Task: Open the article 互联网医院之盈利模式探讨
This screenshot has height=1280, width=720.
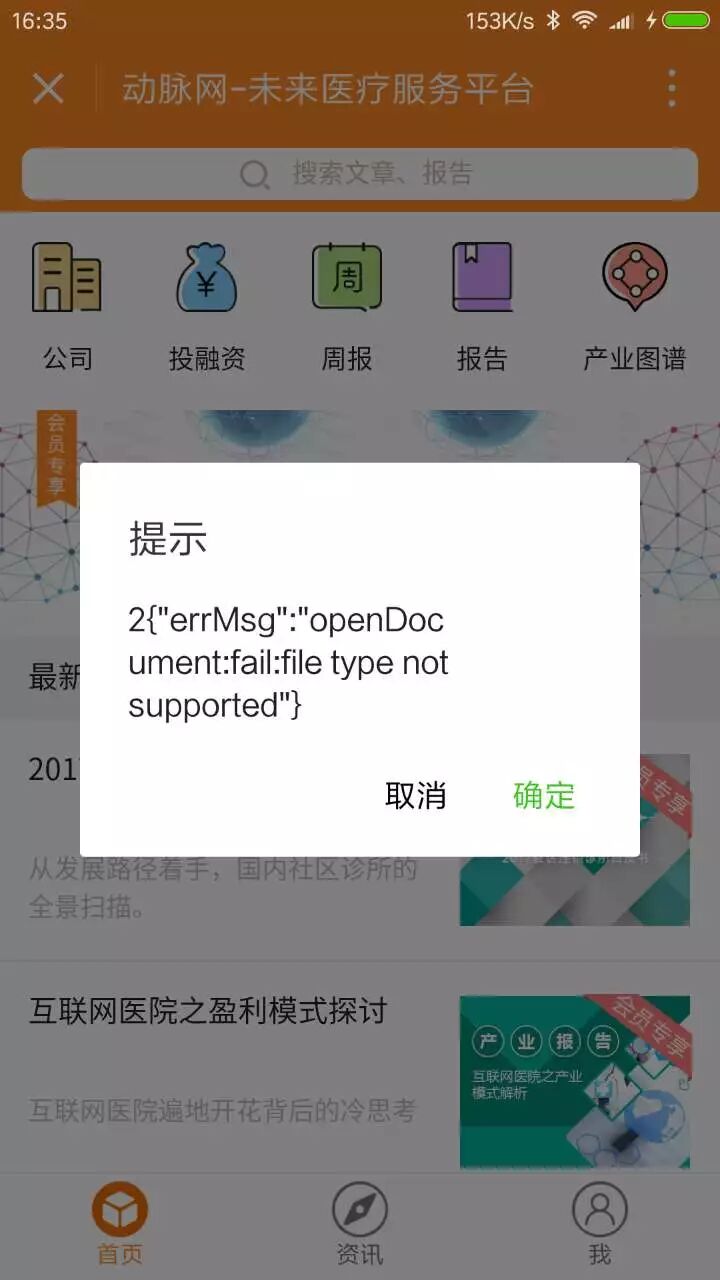Action: [208, 1012]
